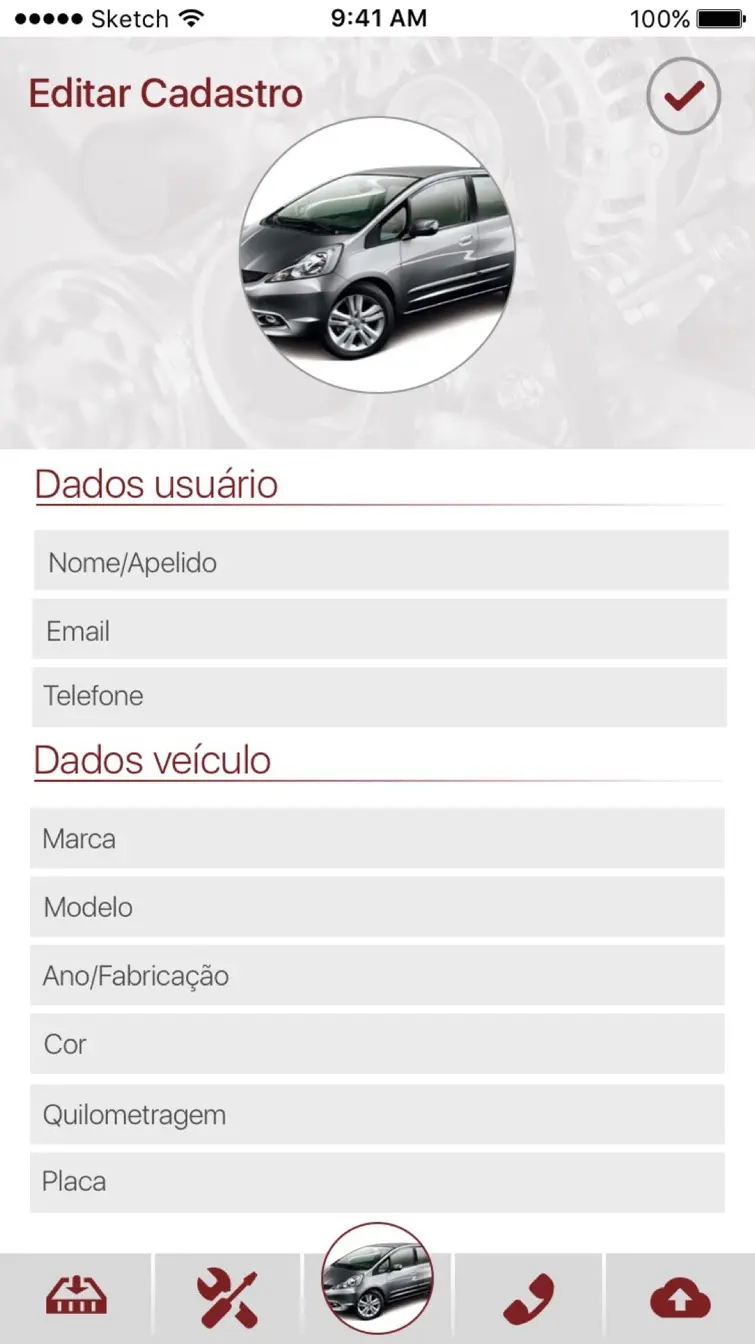Select the Cor field

377,1044
